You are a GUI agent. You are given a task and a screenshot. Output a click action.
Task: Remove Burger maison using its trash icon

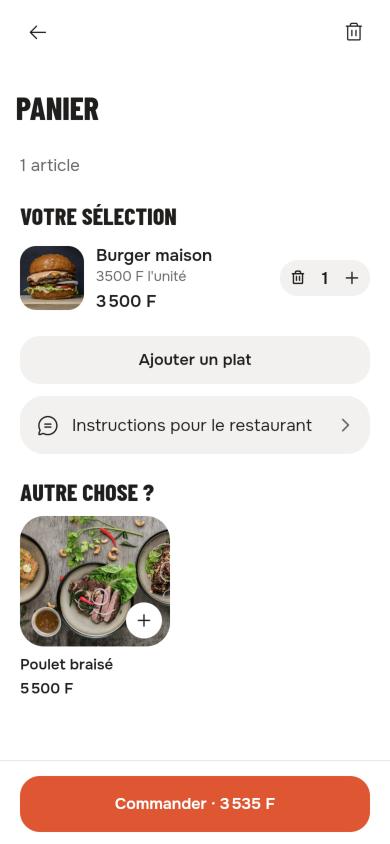(x=297, y=278)
